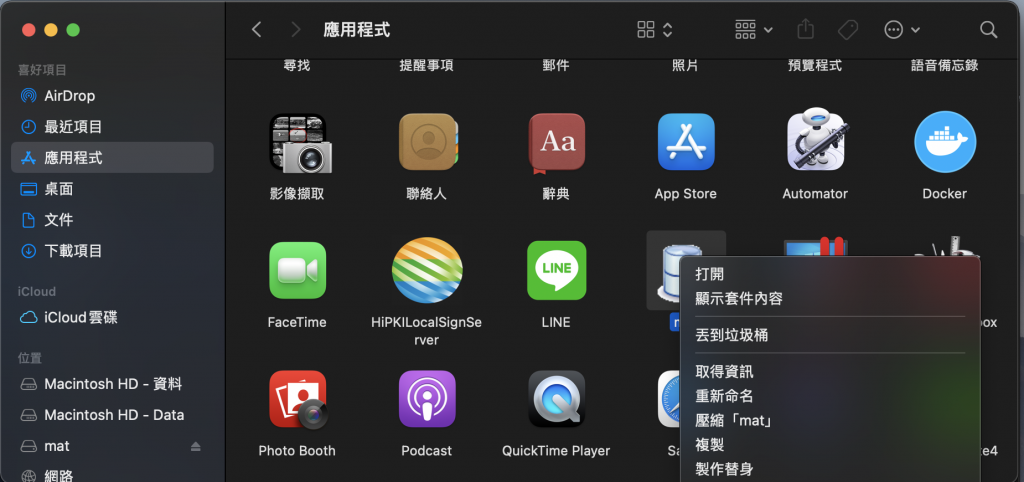The image size is (1024, 482).
Task: Open 下載項目 in the sidebar
Action: [x=73, y=251]
